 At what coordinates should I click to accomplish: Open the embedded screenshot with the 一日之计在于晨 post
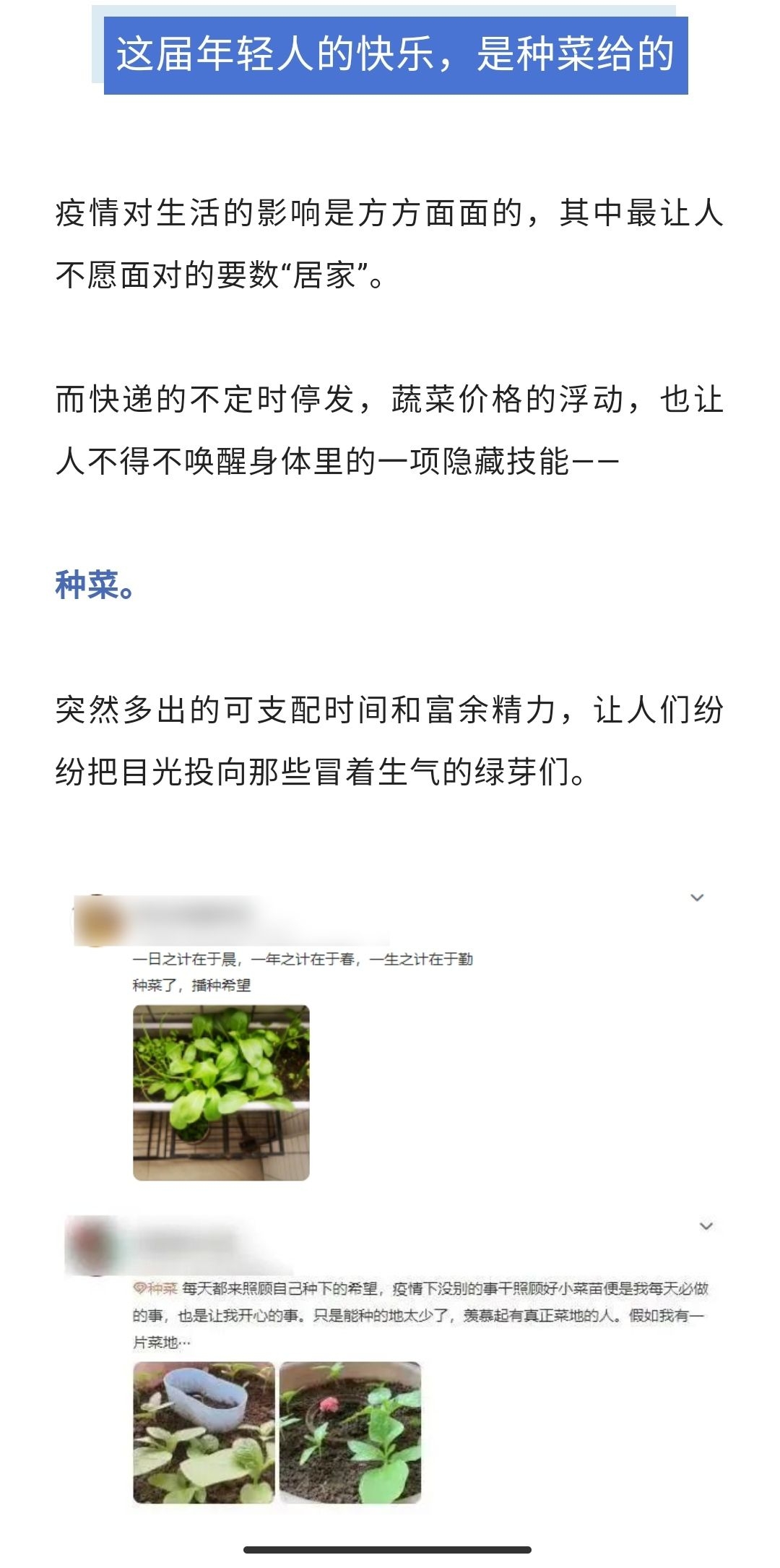point(390,1037)
